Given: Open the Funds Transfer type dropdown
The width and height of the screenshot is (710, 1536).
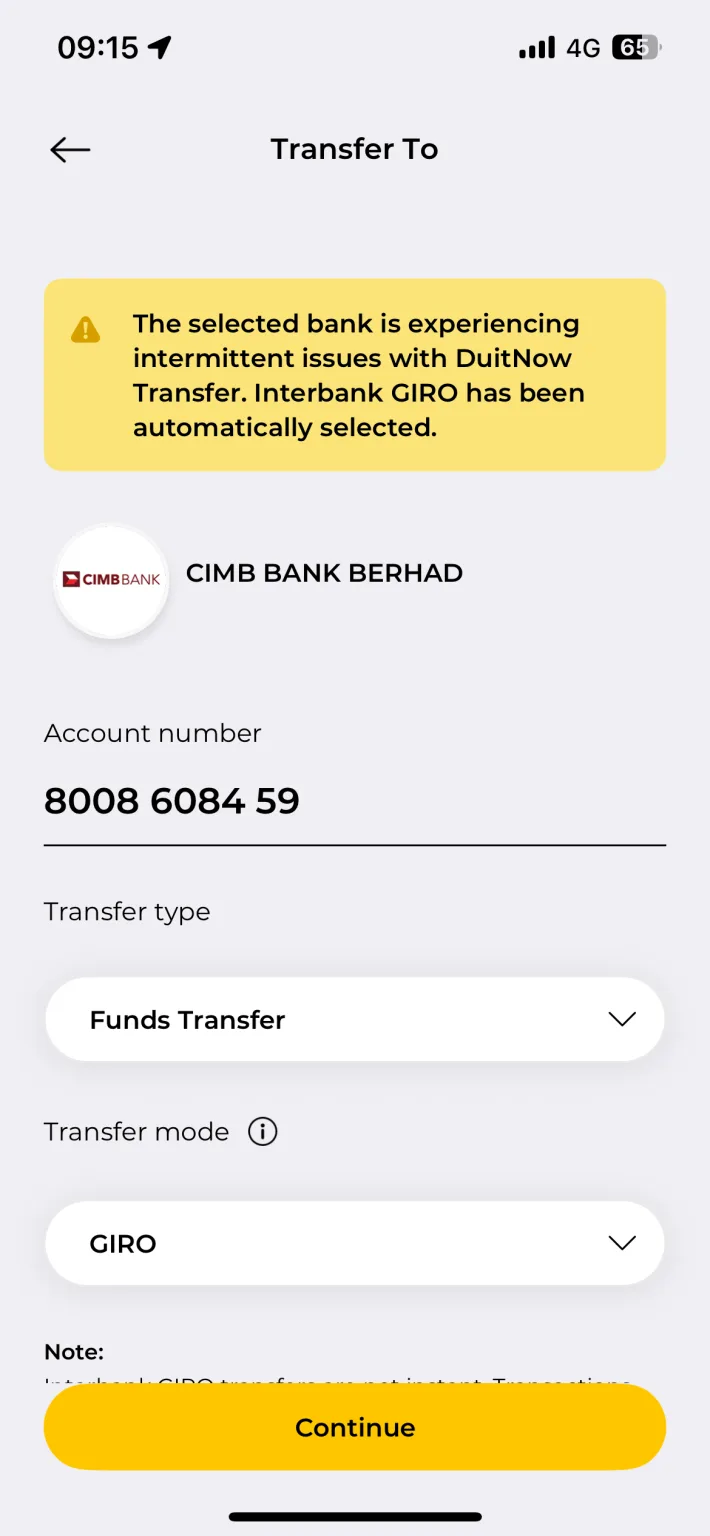Looking at the screenshot, I should [354, 1020].
